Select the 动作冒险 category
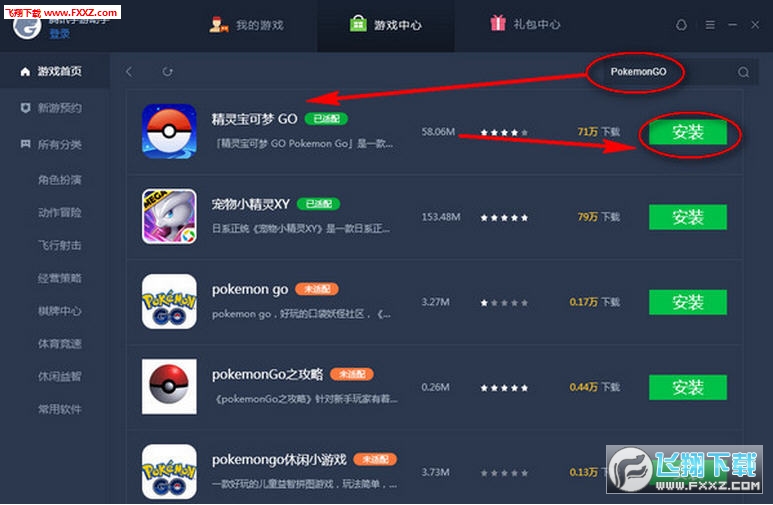773x505 pixels. pyautogui.click(x=60, y=213)
